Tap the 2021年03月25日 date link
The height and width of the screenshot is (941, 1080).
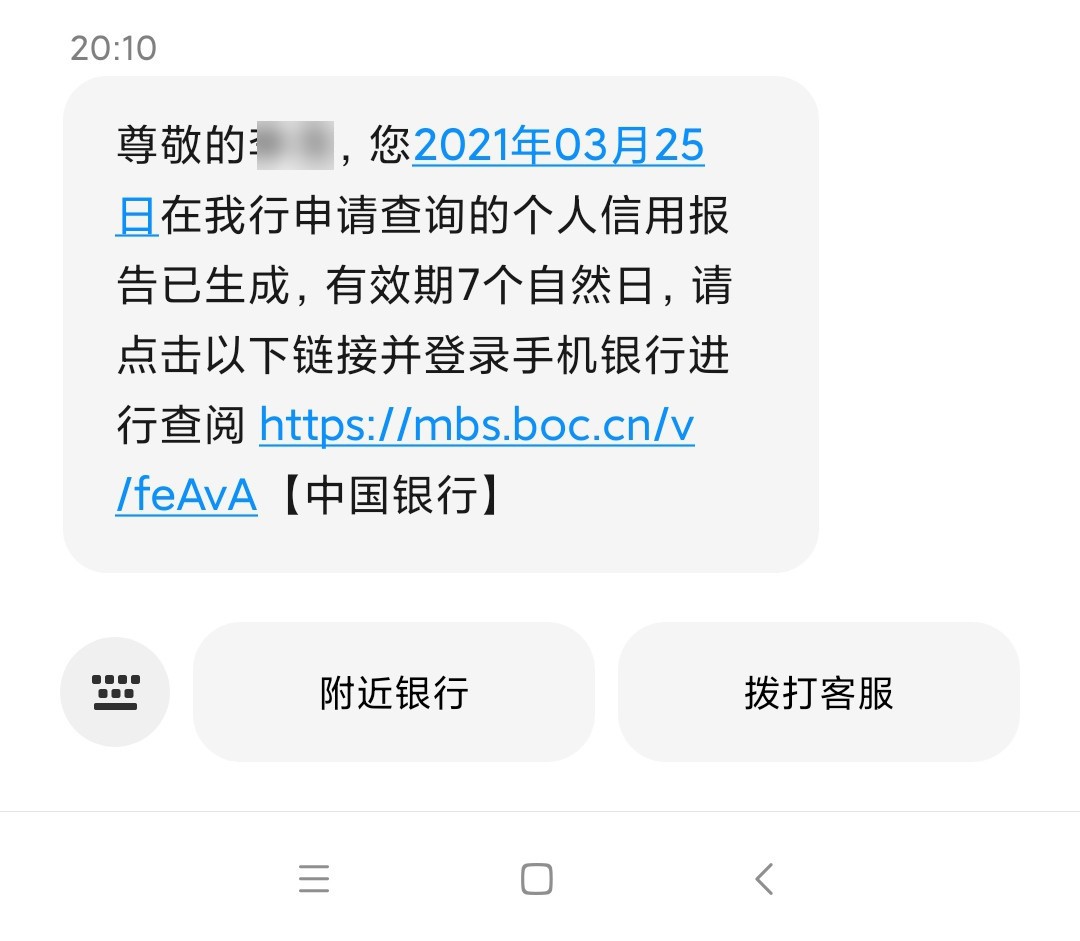(558, 147)
